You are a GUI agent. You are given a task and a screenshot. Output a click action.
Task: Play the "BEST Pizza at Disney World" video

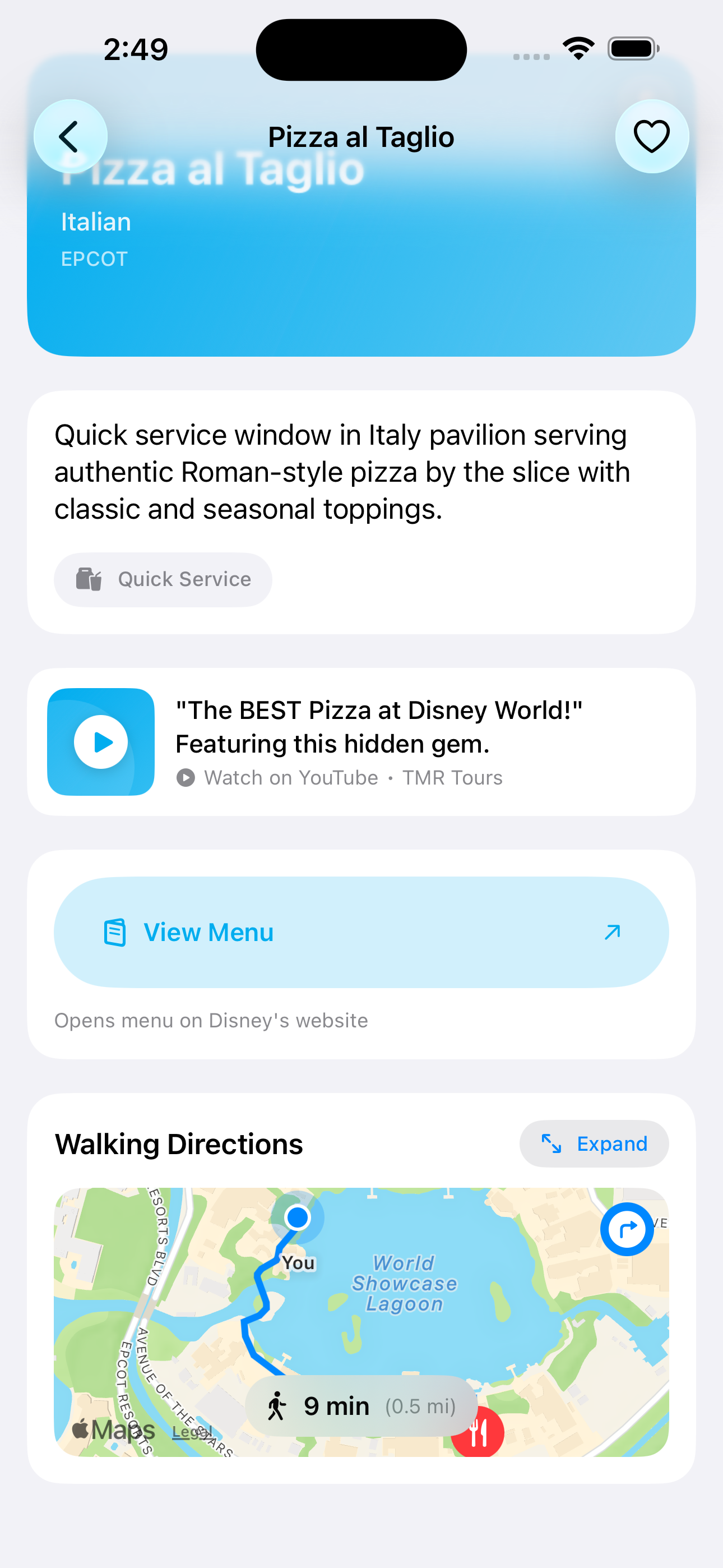click(x=101, y=741)
